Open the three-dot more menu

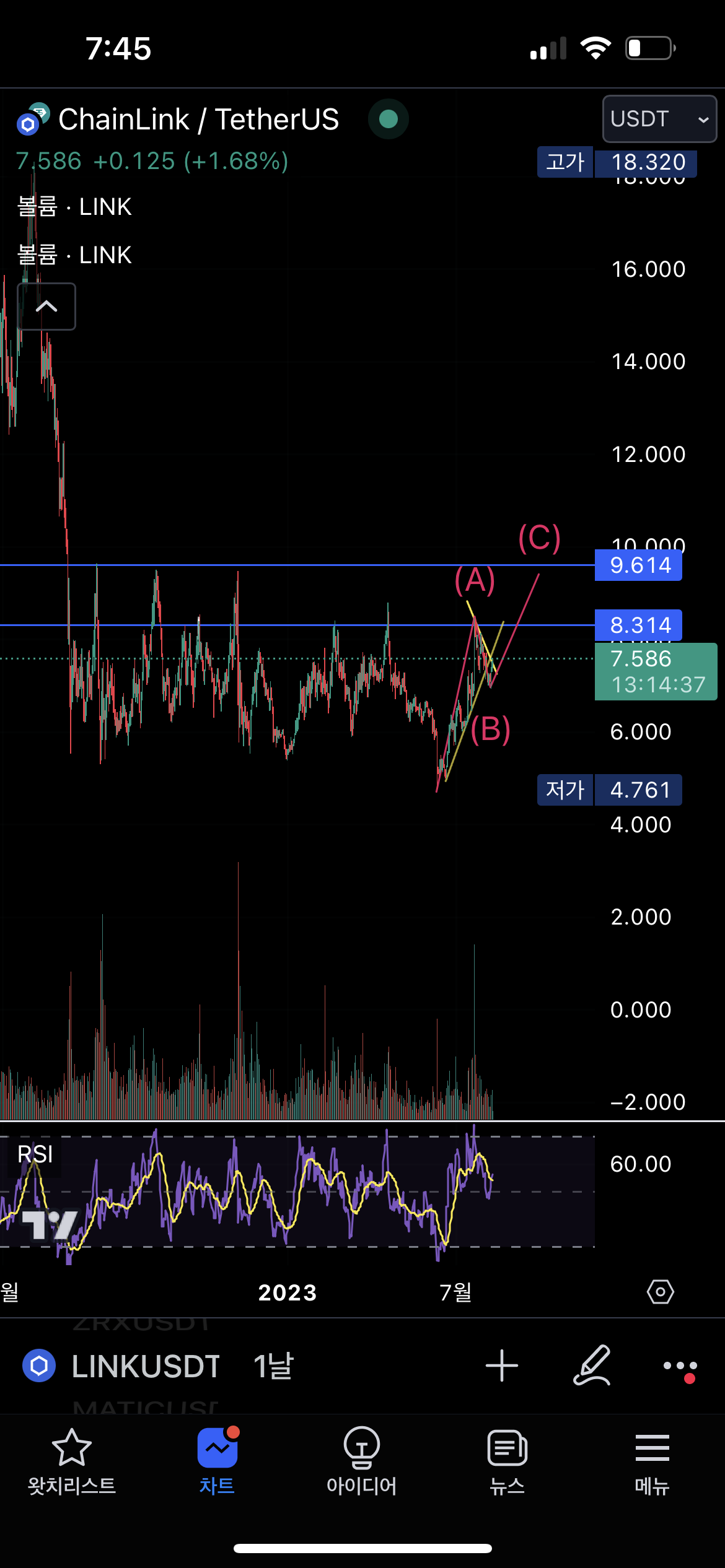[x=680, y=1366]
